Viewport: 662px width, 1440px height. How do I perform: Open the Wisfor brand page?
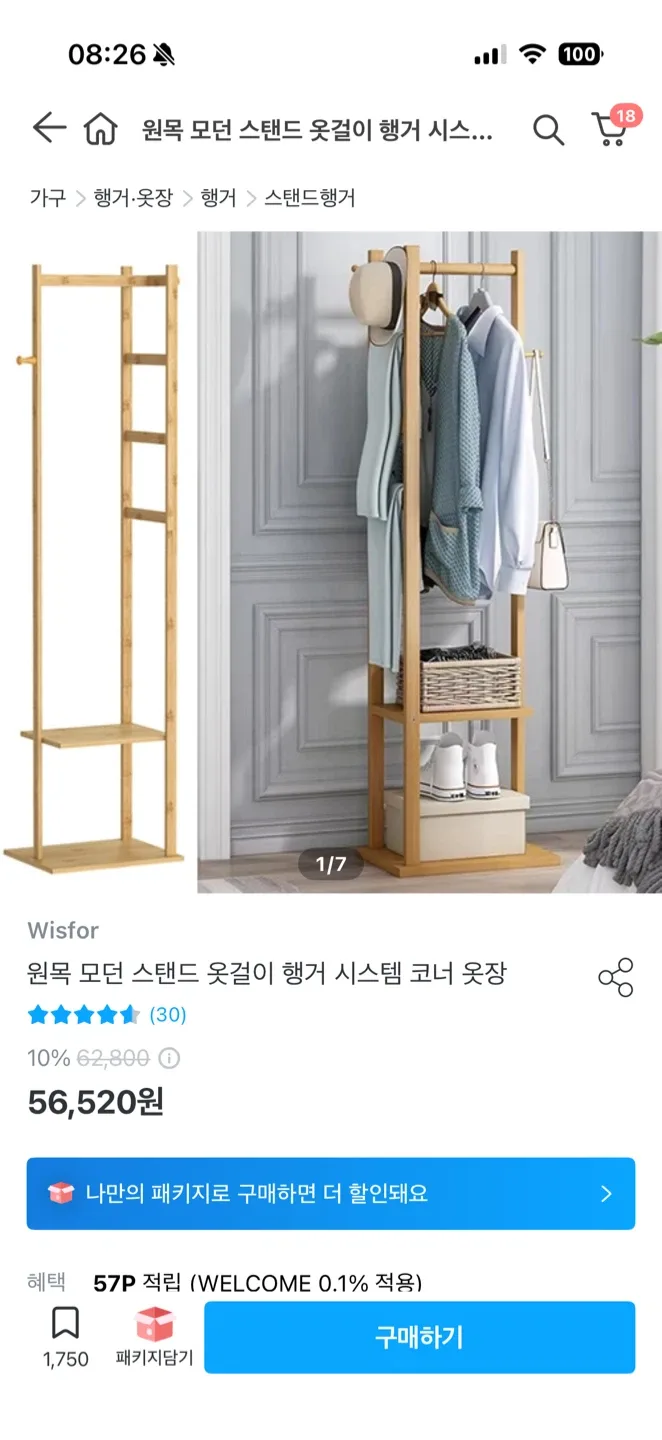click(63, 930)
